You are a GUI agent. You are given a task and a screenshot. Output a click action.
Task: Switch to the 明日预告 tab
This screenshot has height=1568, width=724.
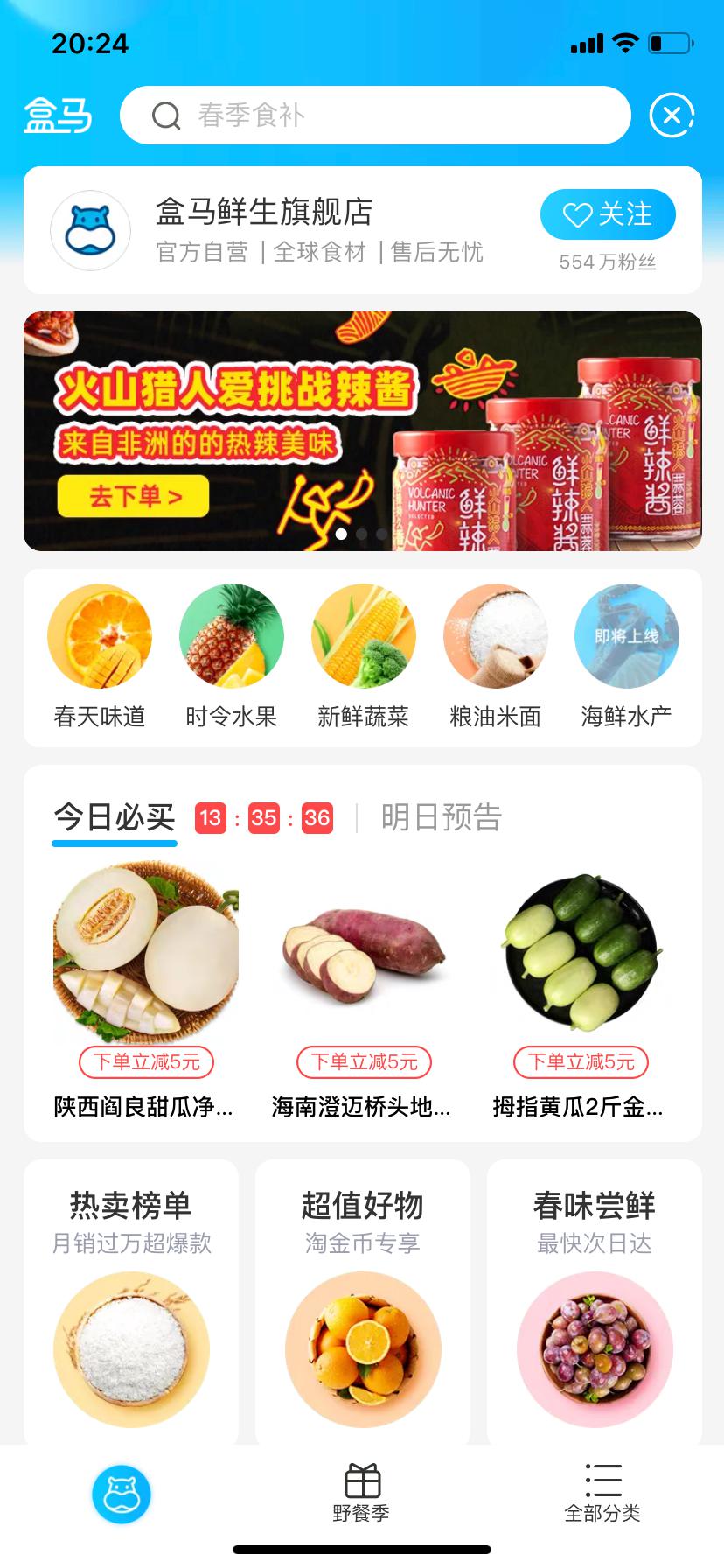pos(441,817)
